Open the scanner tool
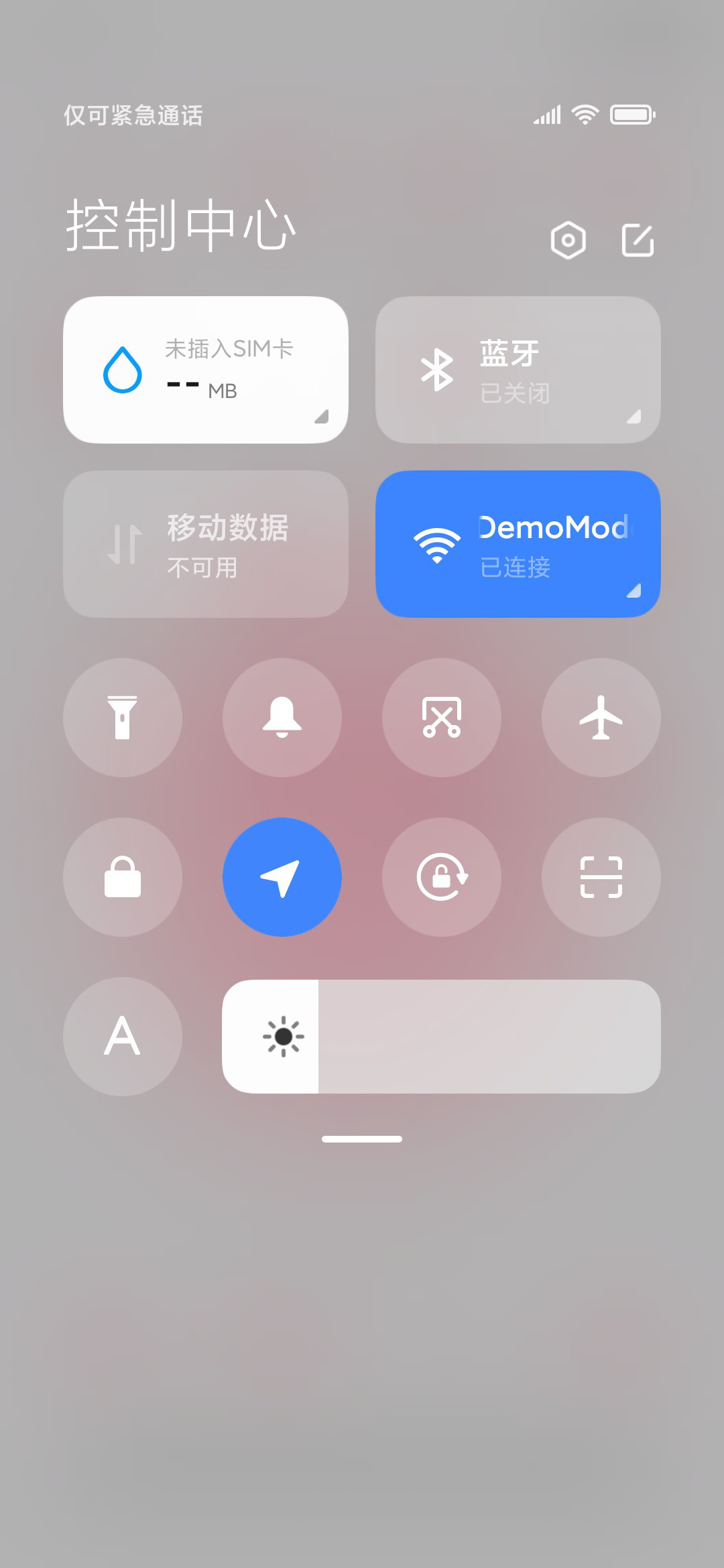The image size is (724, 1568). coord(601,877)
